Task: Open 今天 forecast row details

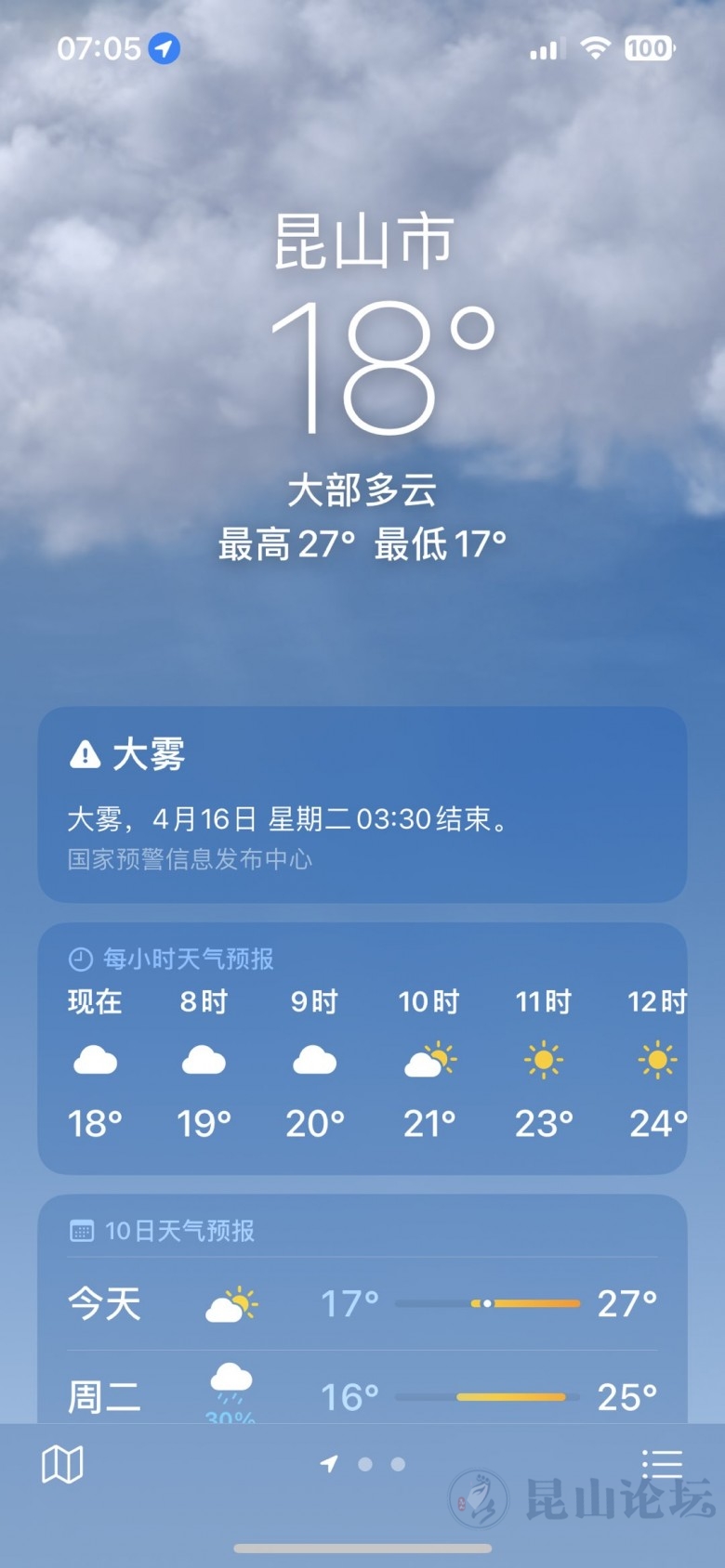Action: click(x=362, y=1303)
